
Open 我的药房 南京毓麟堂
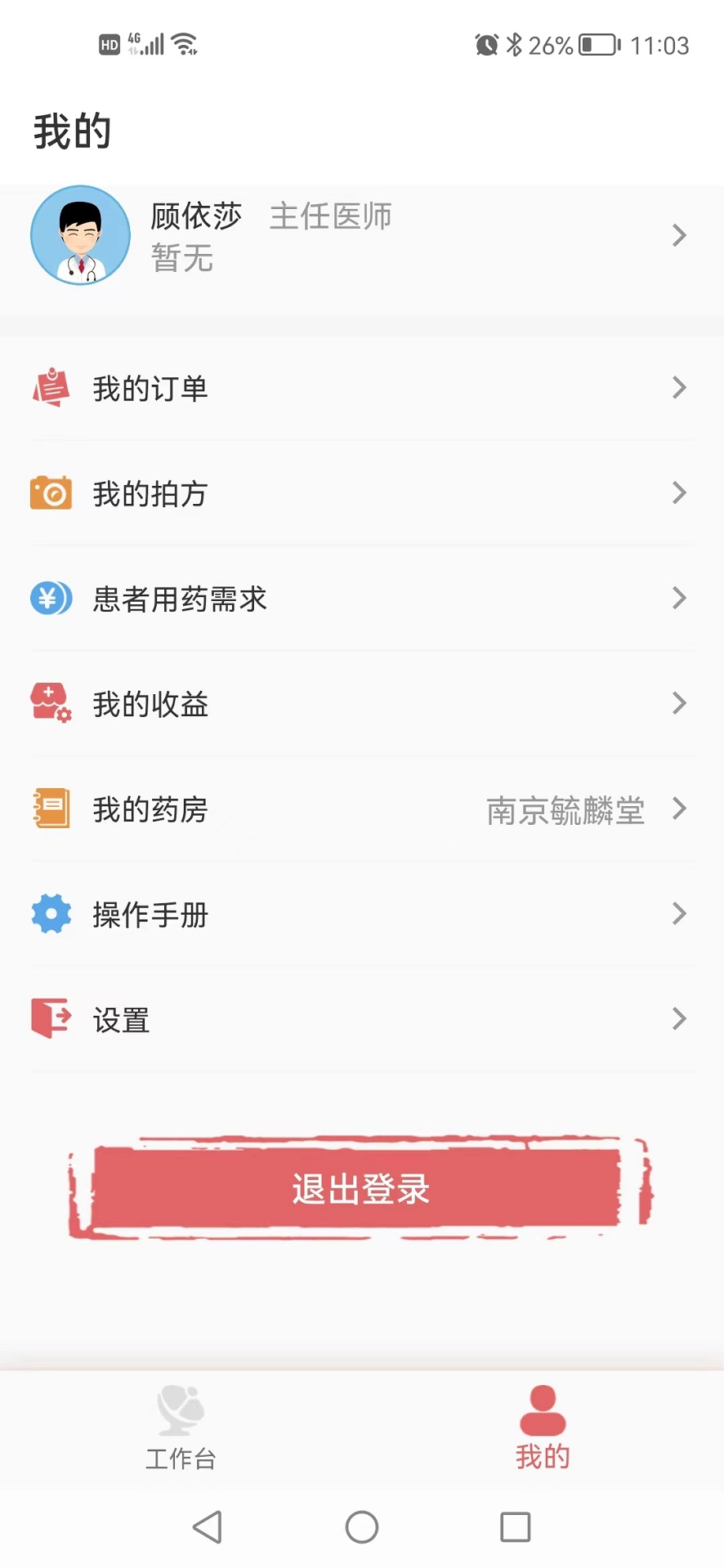360,809
